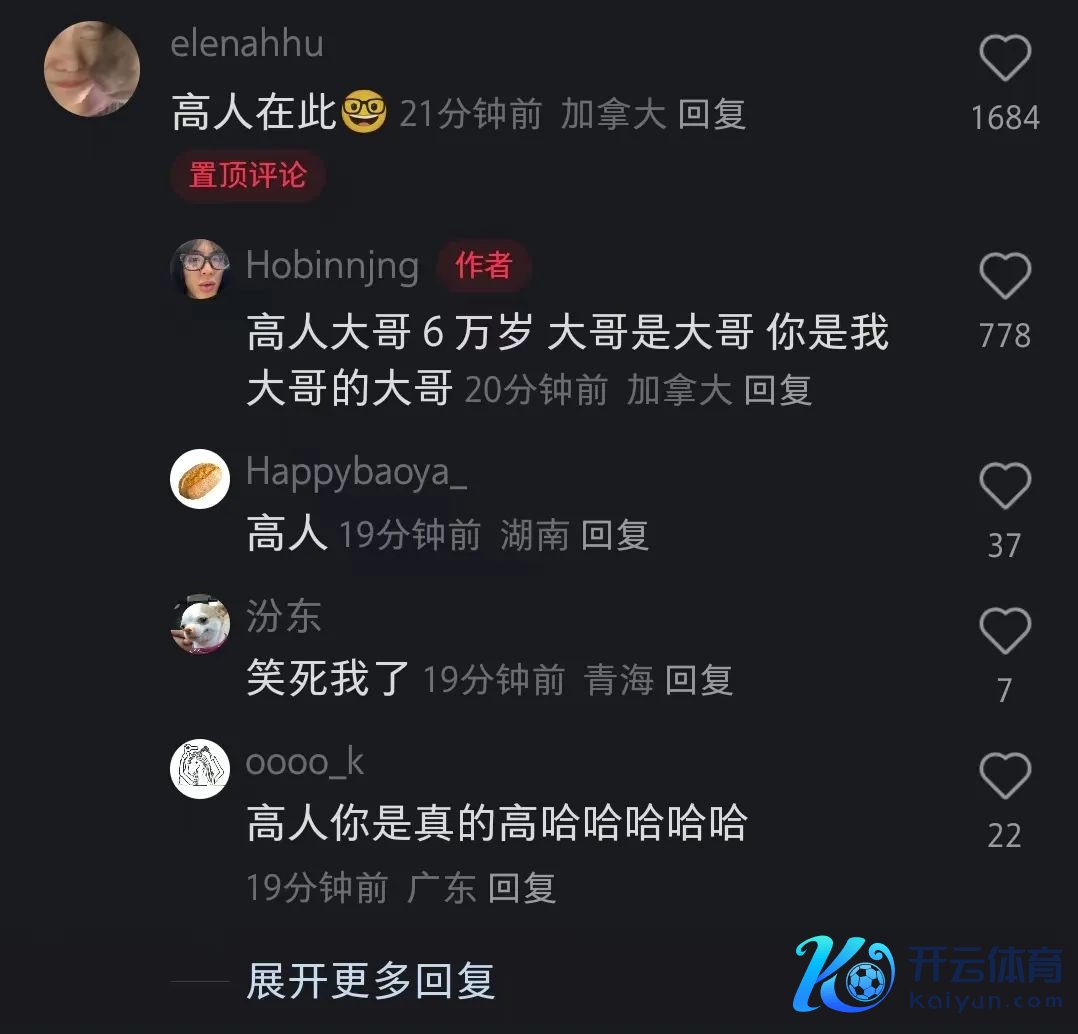Open 汾东's profile avatar

tap(201, 624)
